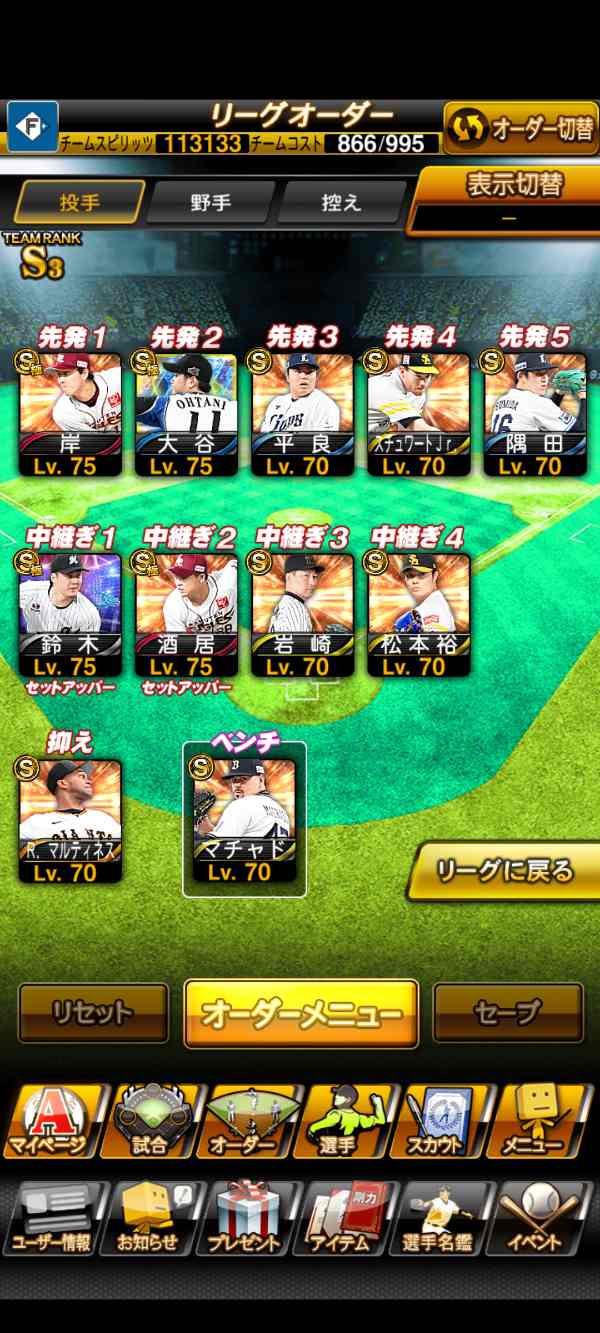The image size is (600, 1333).
Task: Open the オーダーメニュー
Action: [x=301, y=1013]
